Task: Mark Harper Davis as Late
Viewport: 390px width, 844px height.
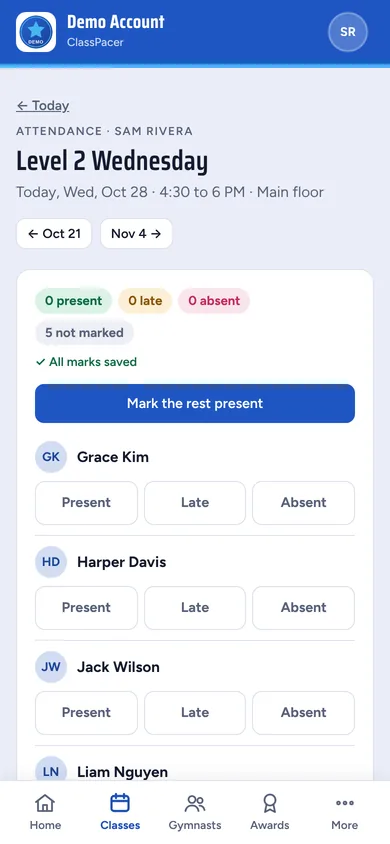Action: point(195,608)
